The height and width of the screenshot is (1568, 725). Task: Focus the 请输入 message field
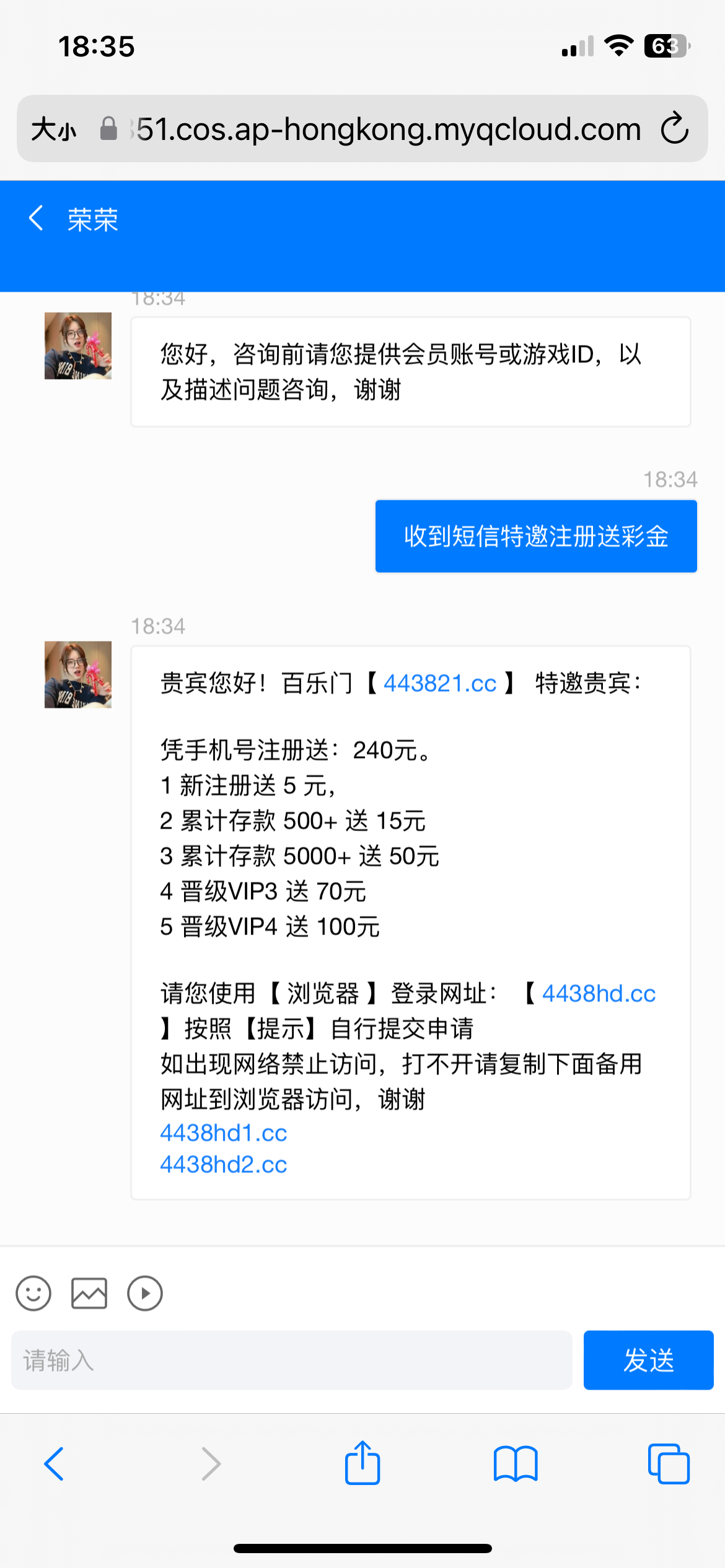coord(291,1361)
